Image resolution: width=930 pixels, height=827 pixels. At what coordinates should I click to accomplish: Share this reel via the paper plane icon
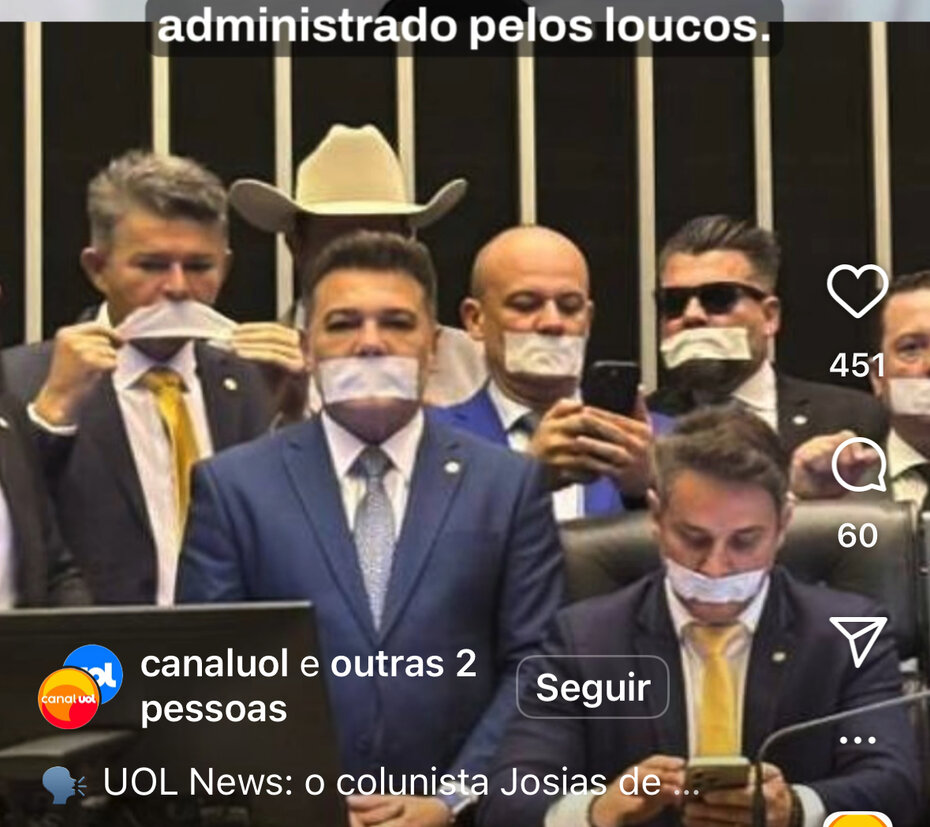[857, 640]
